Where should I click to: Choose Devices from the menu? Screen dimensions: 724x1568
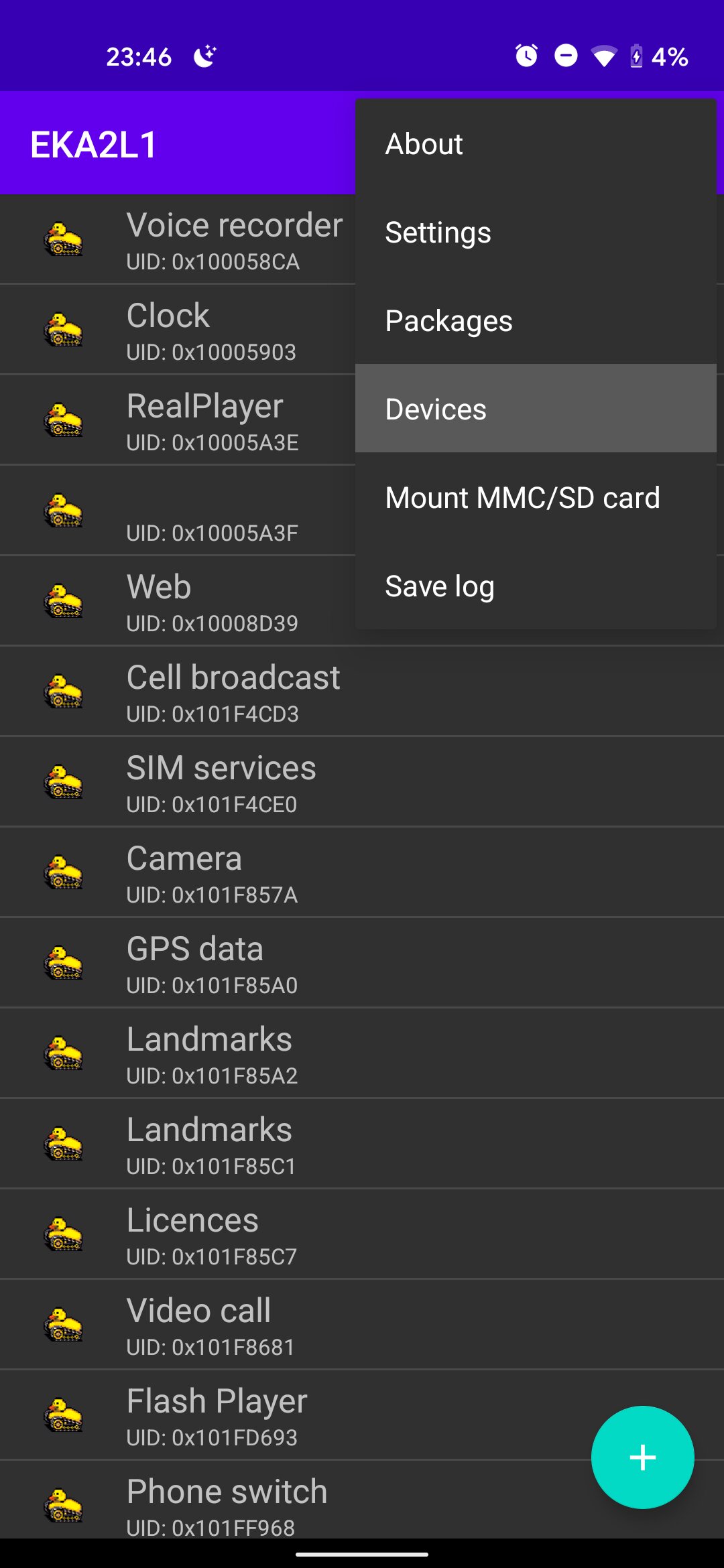(536, 409)
